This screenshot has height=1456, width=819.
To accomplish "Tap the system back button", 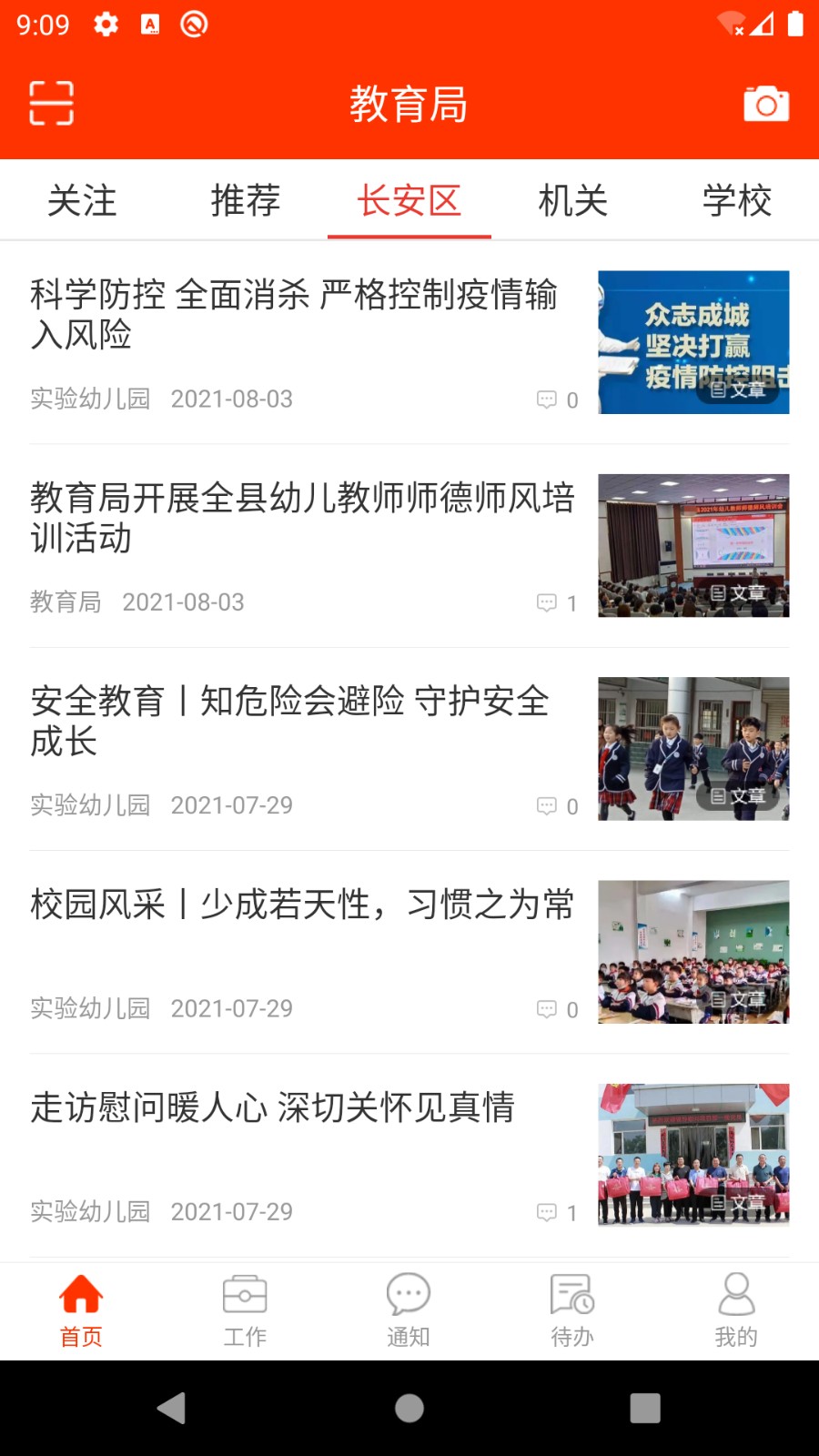I will point(171,1409).
